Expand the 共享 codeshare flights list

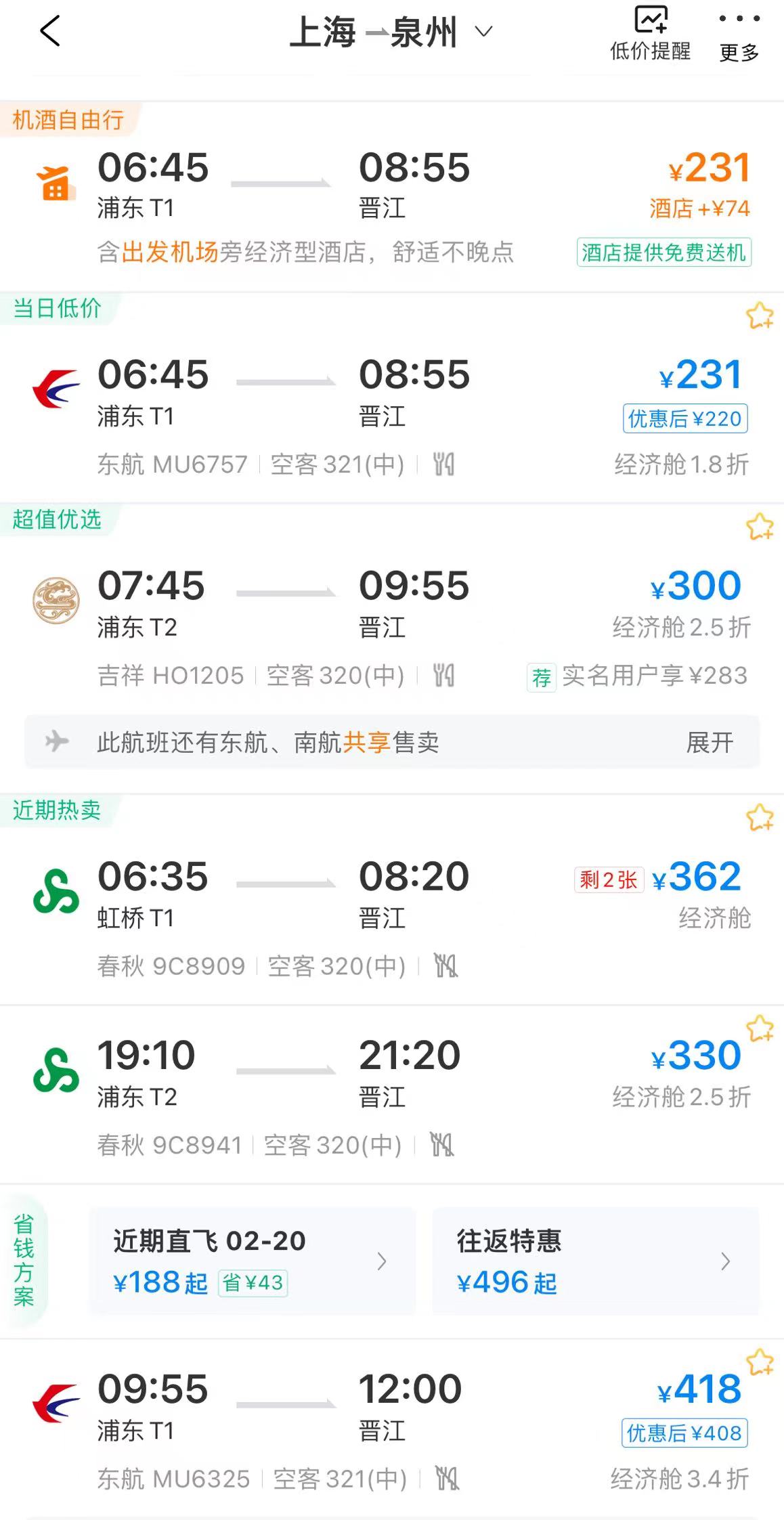pyautogui.click(x=709, y=743)
